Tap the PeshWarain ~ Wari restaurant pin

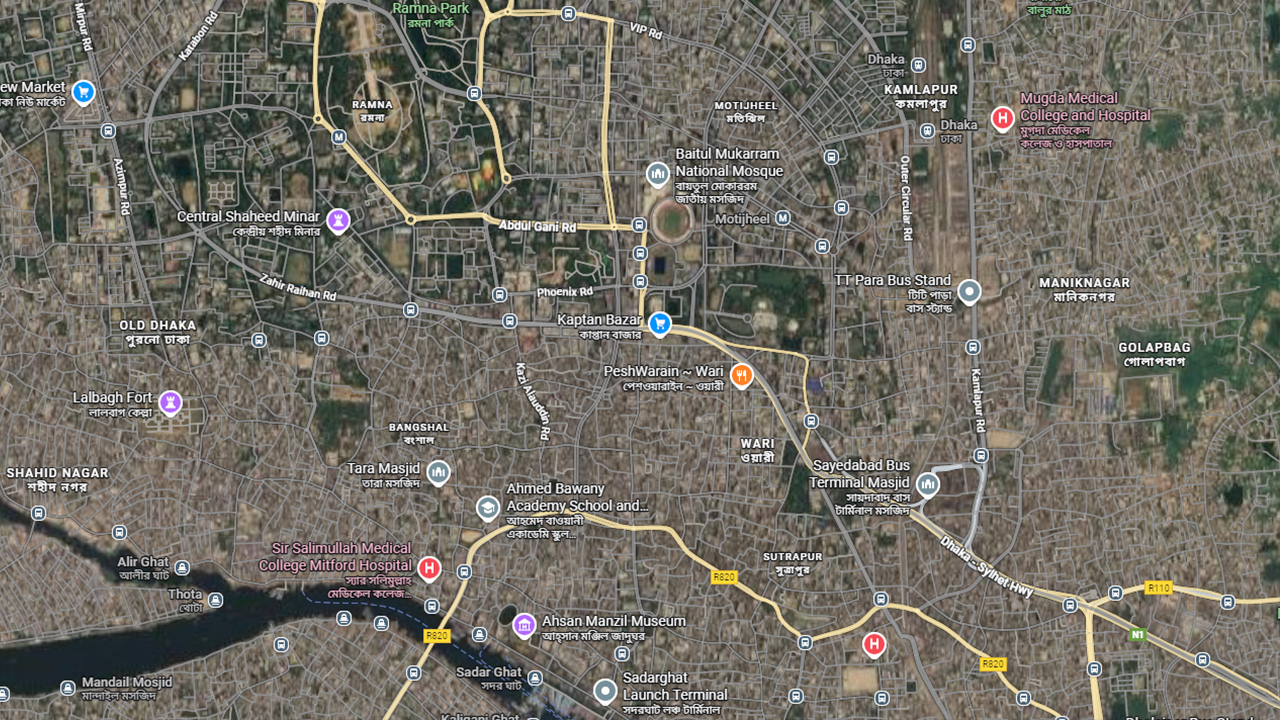click(x=741, y=375)
